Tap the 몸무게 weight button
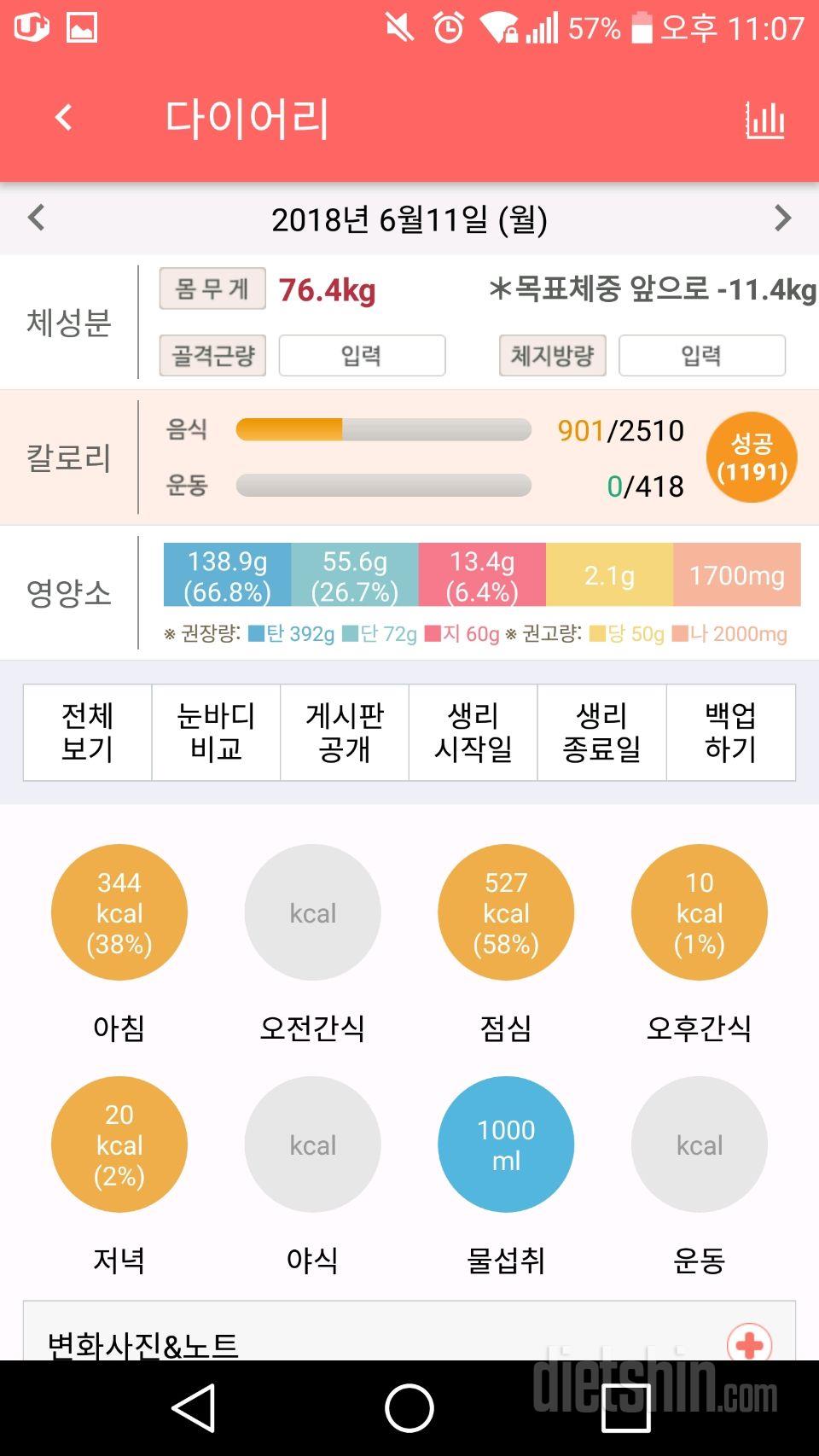819x1456 pixels. pos(212,288)
